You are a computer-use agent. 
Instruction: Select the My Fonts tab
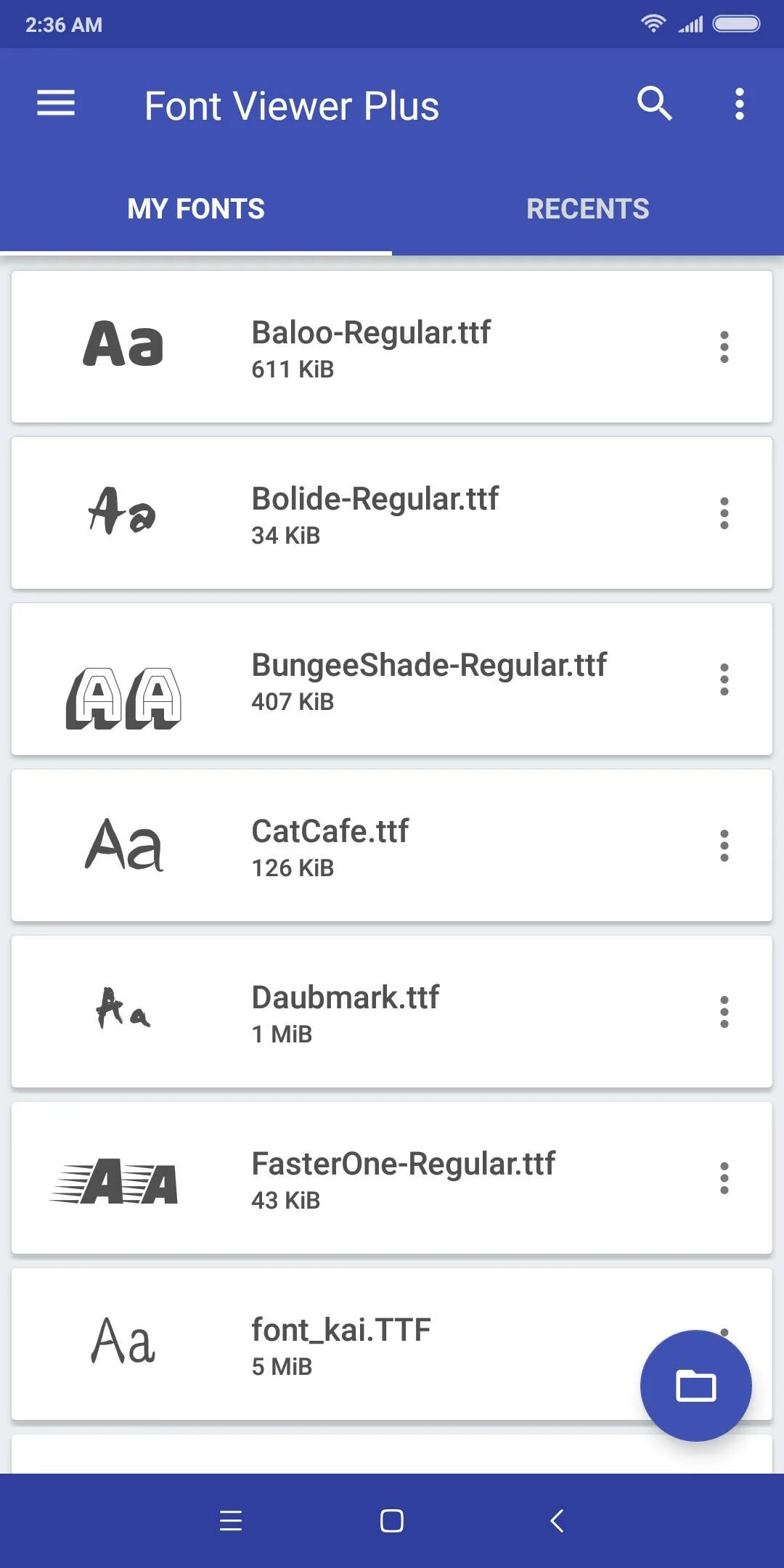click(196, 209)
